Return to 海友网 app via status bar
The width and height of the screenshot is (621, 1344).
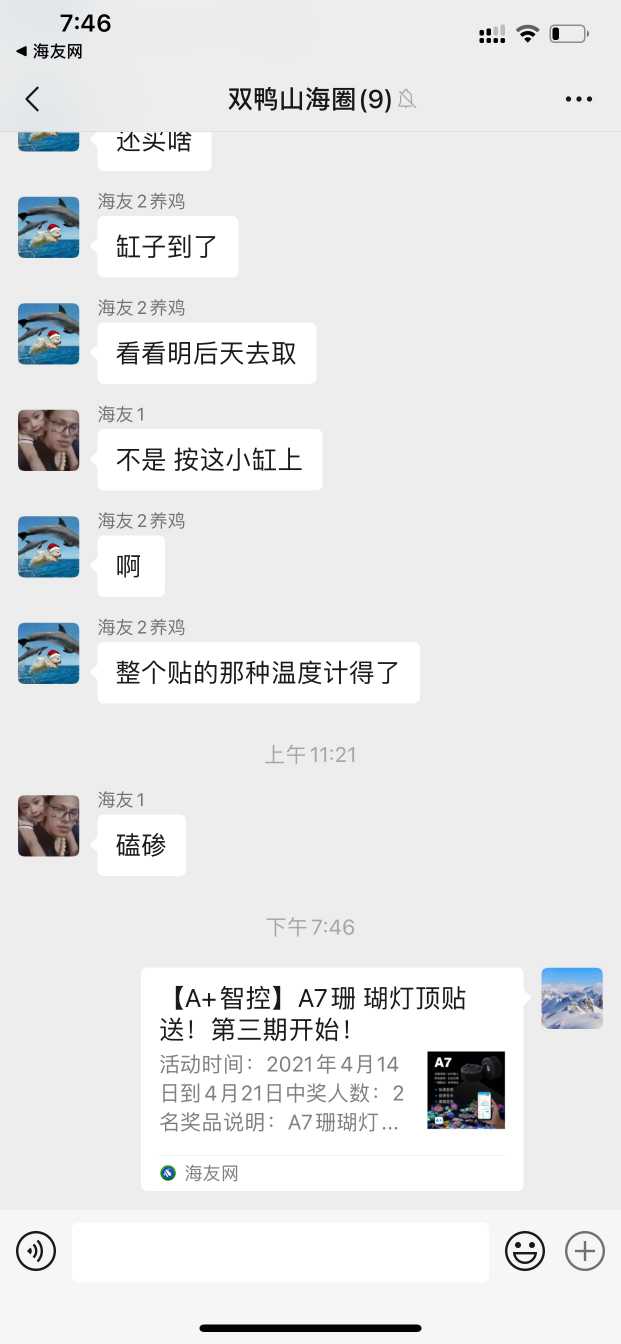click(49, 51)
